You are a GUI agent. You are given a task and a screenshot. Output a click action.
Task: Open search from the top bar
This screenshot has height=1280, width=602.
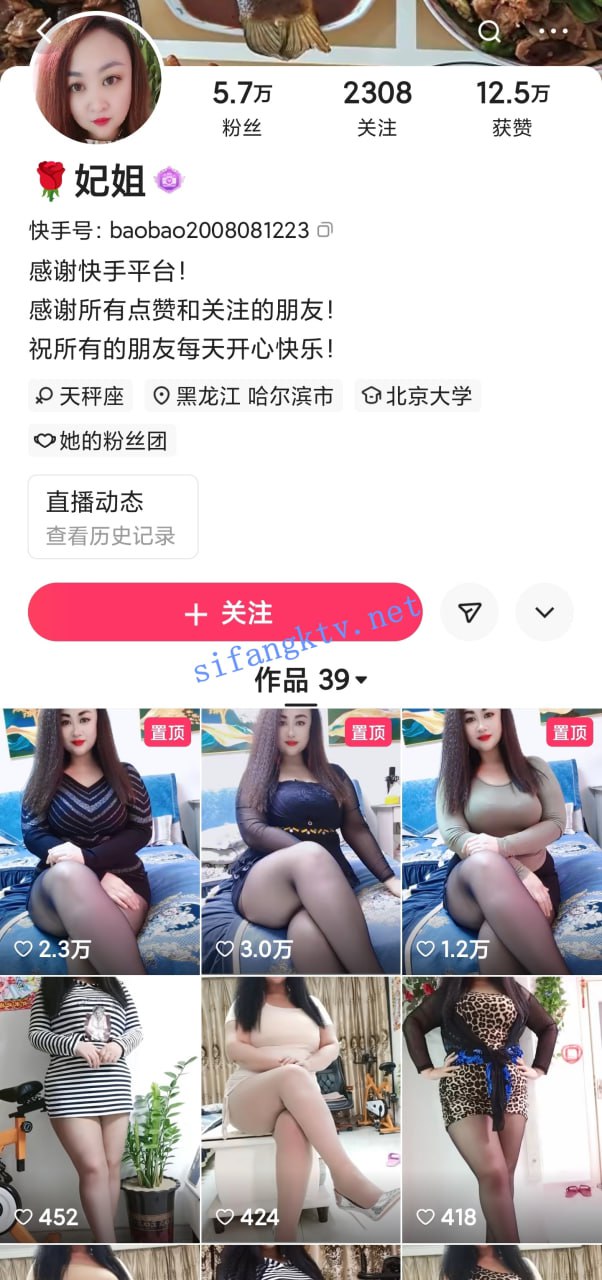click(489, 32)
